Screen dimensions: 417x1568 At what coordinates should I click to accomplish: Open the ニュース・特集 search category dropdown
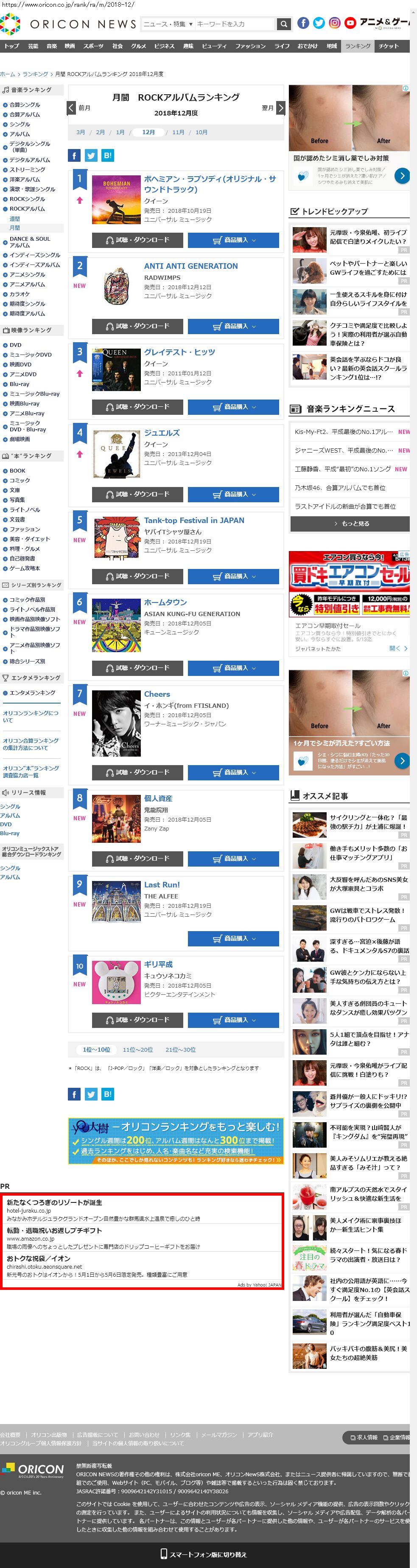[x=168, y=24]
